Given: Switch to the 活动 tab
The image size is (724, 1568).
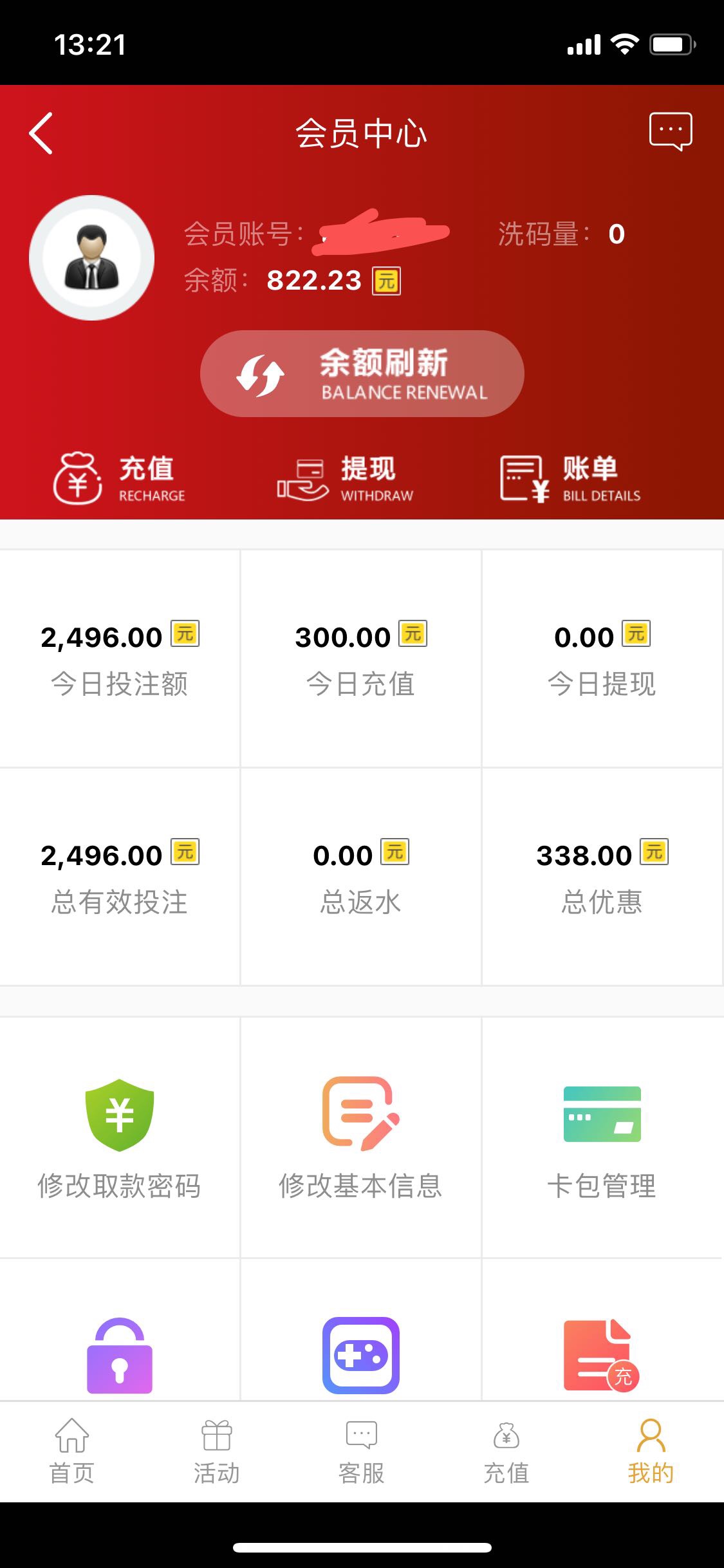Looking at the screenshot, I should (217, 1451).
